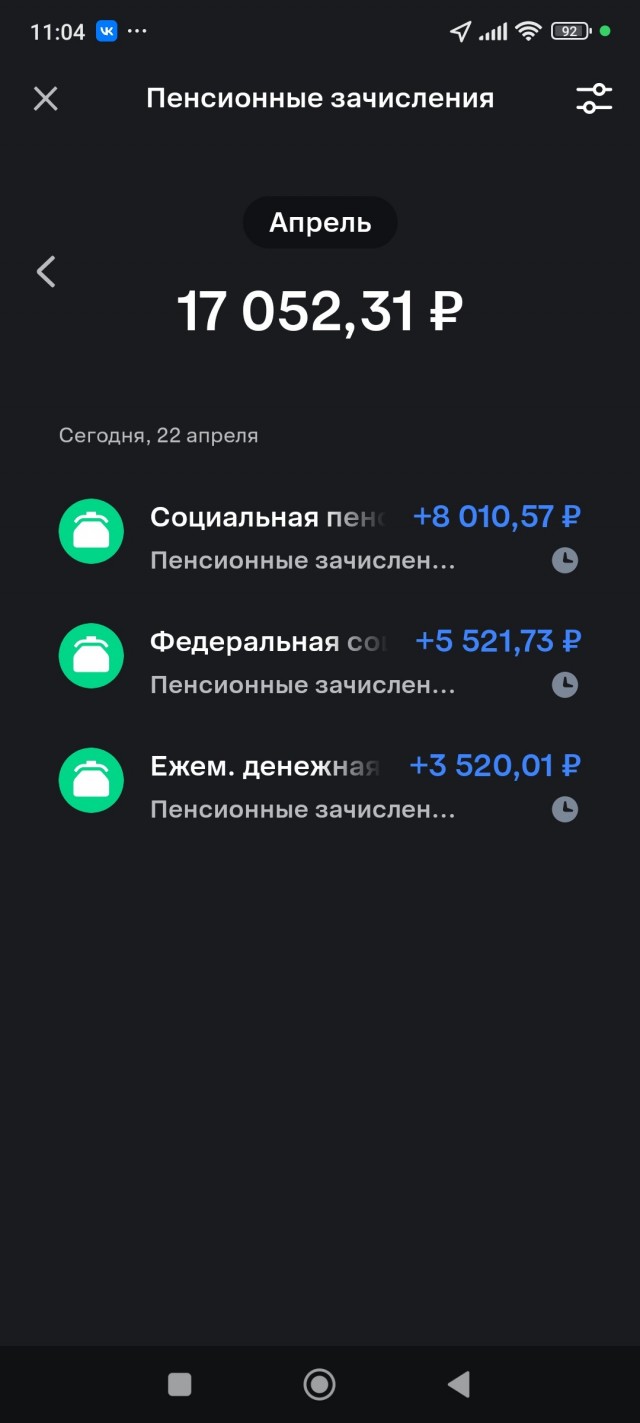Open the Федеральная +5 521,73 ₽ transaction
640x1423 pixels.
tap(320, 661)
